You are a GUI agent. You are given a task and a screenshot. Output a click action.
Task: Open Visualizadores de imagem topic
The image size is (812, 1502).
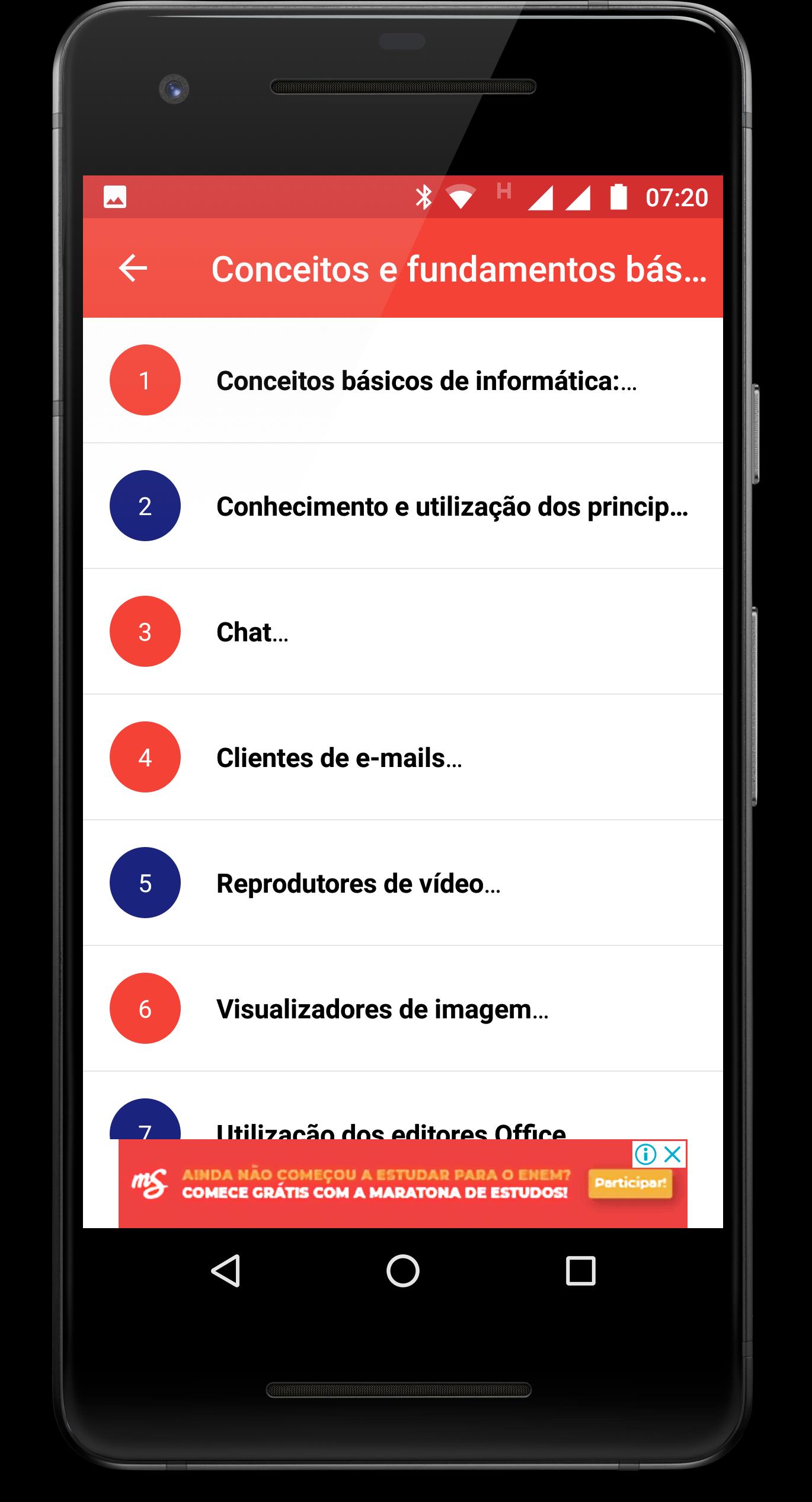(403, 1009)
